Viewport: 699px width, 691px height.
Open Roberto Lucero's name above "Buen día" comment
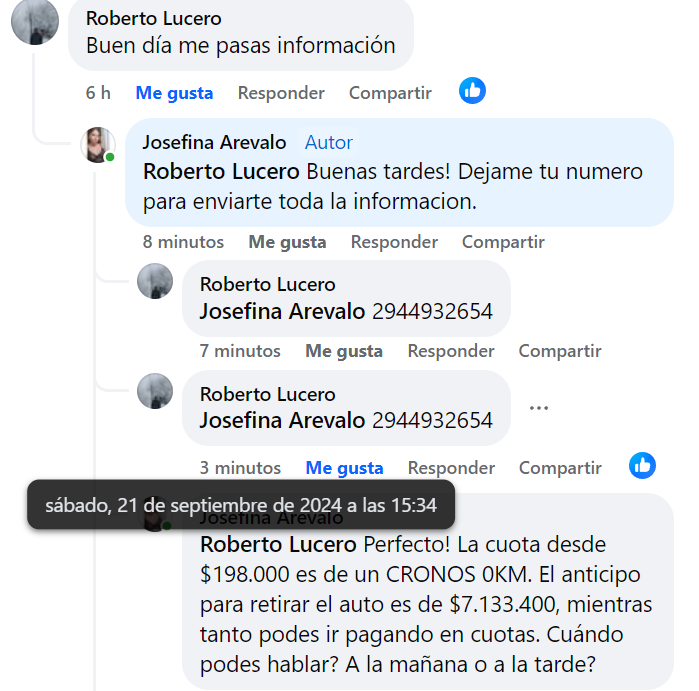(x=154, y=19)
